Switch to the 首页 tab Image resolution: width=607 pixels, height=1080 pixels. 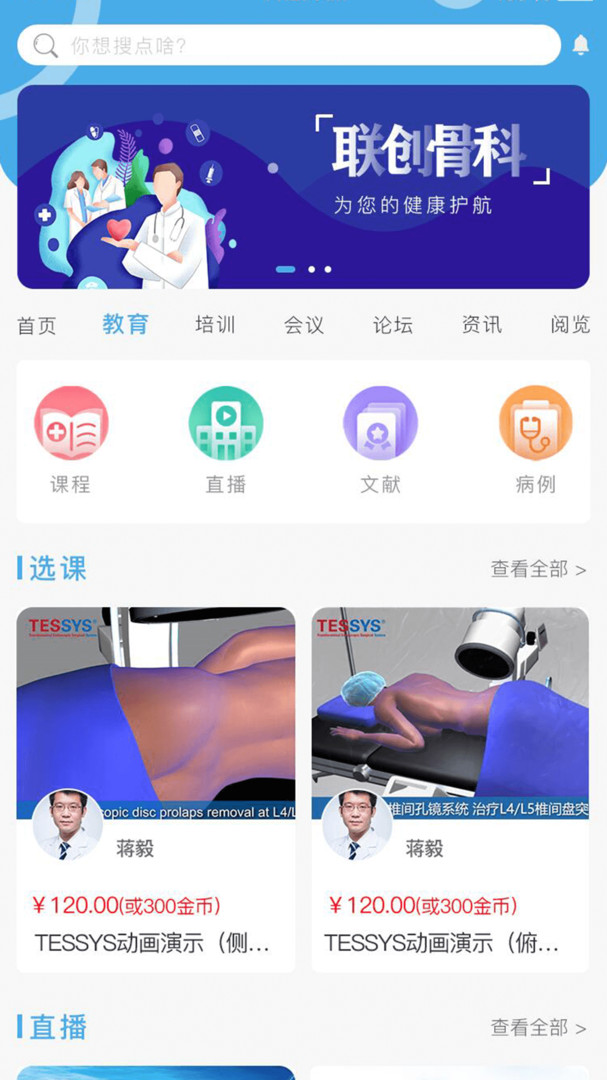coord(37,325)
